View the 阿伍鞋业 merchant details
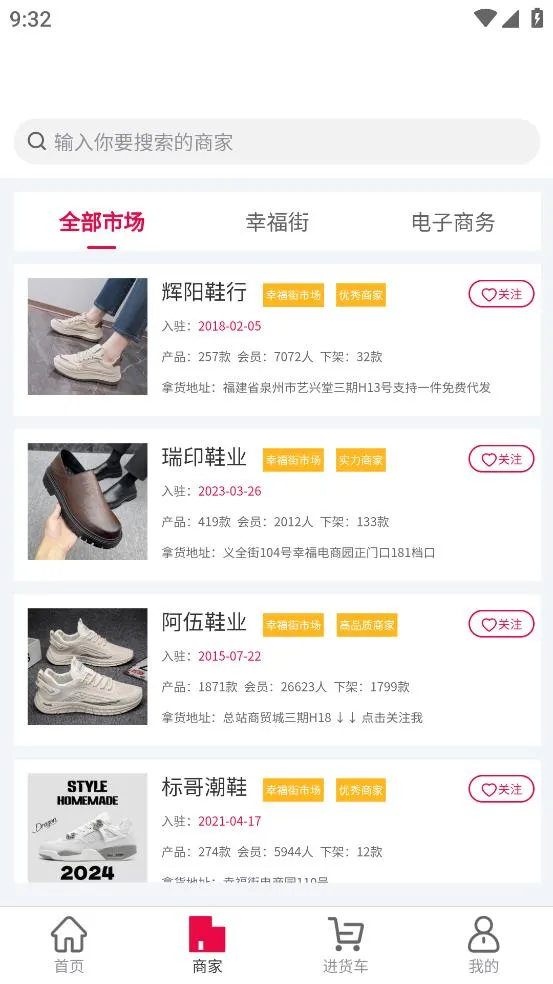The height and width of the screenshot is (984, 553). (277, 670)
